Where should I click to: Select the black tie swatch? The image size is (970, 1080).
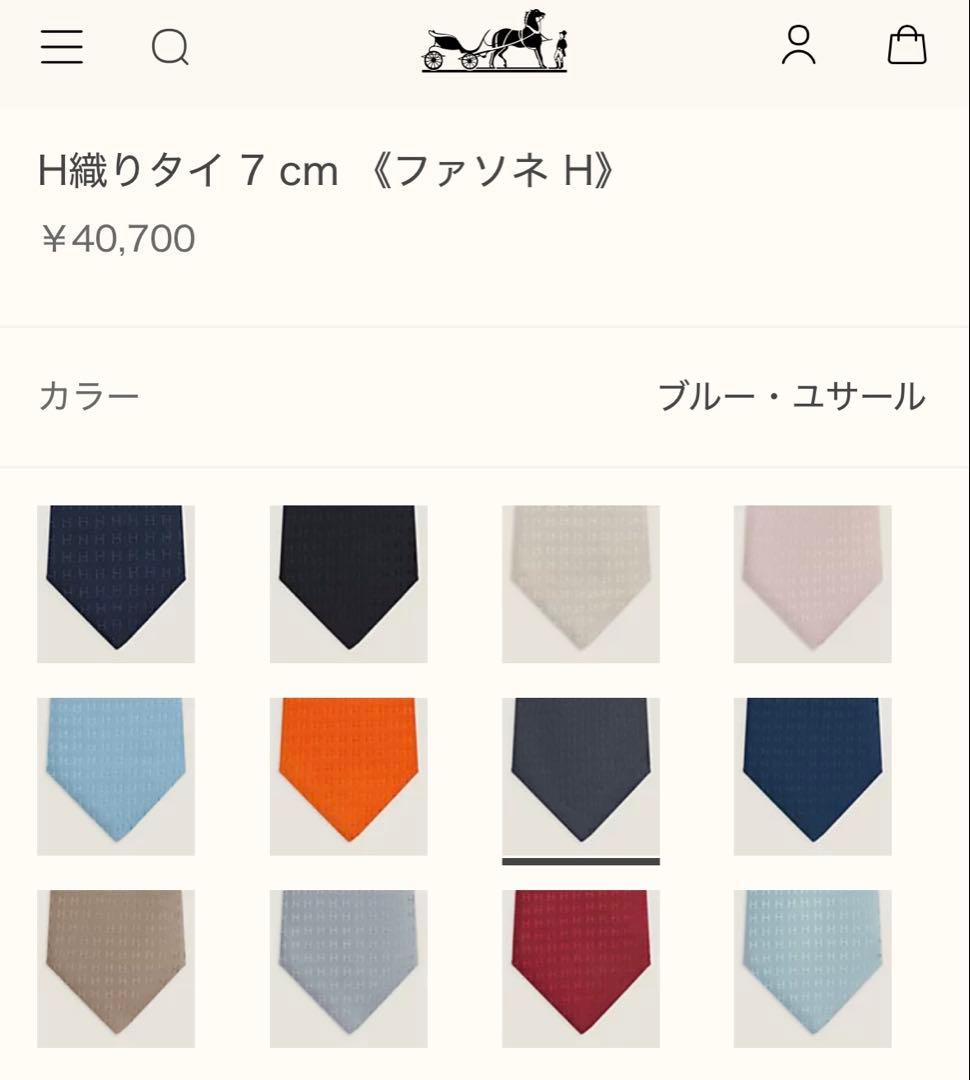pyautogui.click(x=347, y=583)
